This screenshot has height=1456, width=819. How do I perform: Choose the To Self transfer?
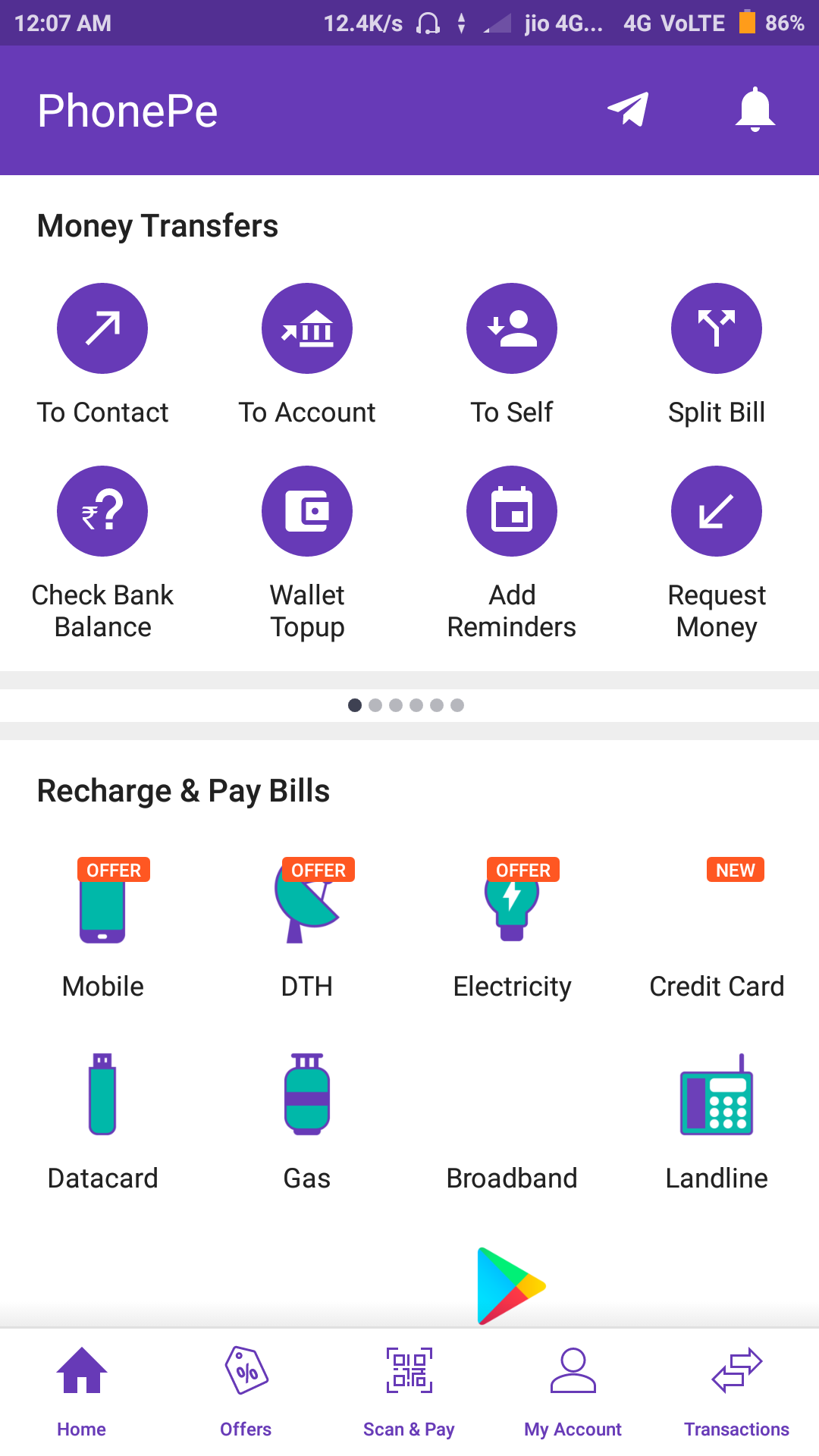pyautogui.click(x=512, y=329)
